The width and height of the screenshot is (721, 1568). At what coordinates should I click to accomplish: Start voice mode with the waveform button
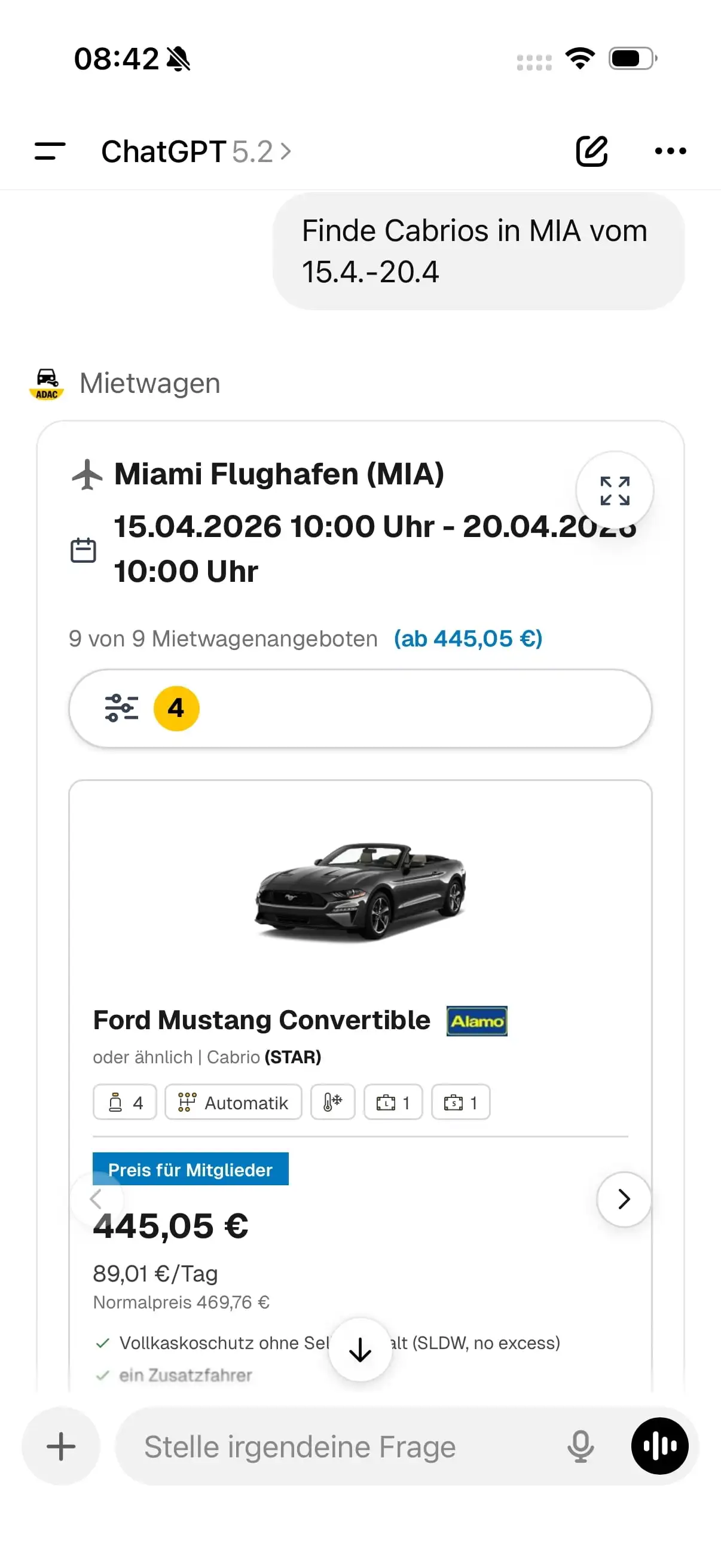click(x=659, y=1447)
